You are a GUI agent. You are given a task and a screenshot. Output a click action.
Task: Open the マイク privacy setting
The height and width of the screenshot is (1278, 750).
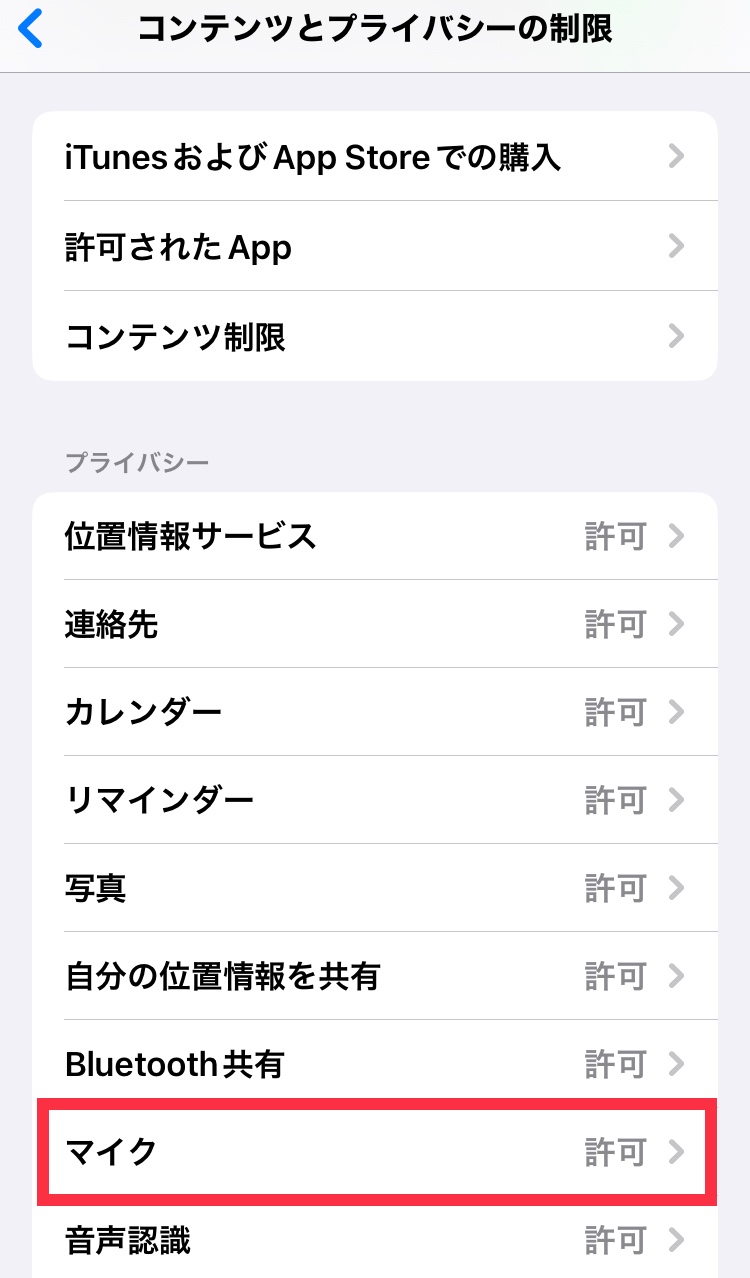pos(375,1152)
